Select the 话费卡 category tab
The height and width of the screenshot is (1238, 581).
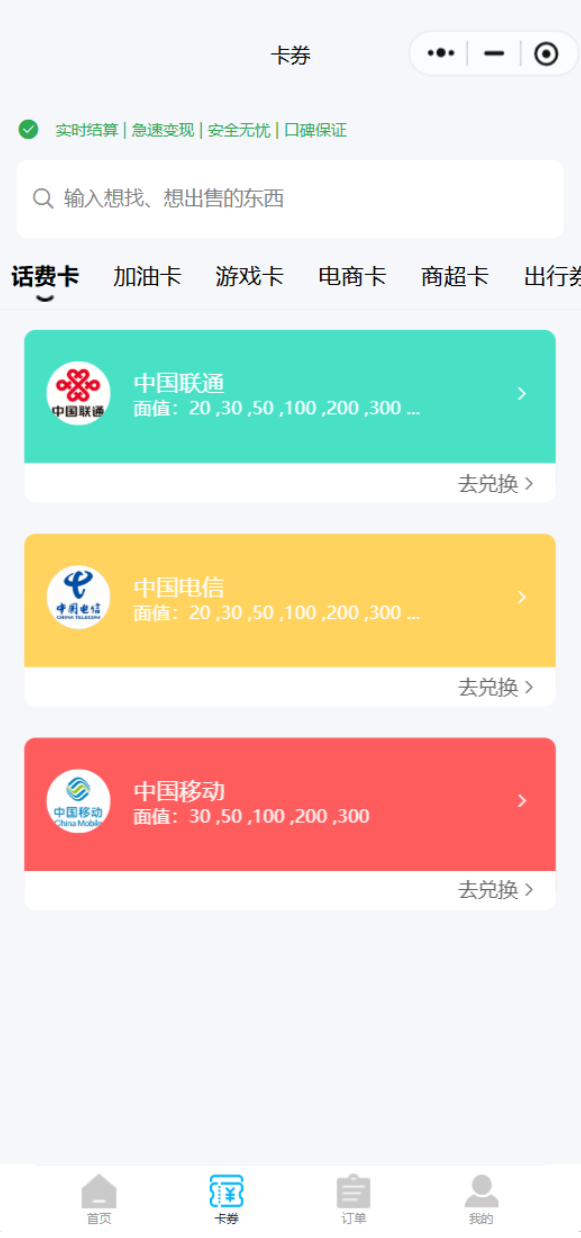pos(45,277)
